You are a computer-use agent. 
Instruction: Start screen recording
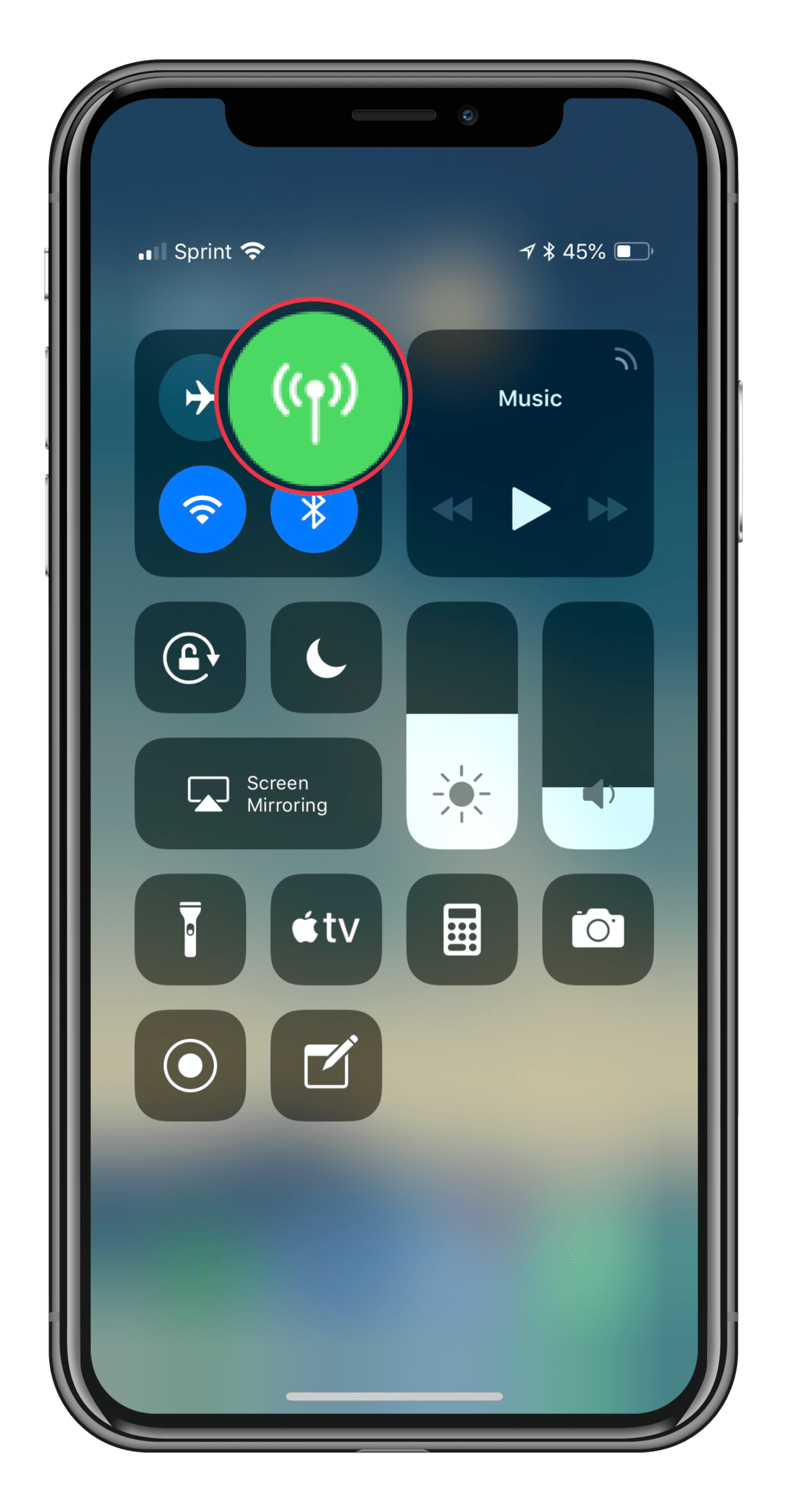190,1065
